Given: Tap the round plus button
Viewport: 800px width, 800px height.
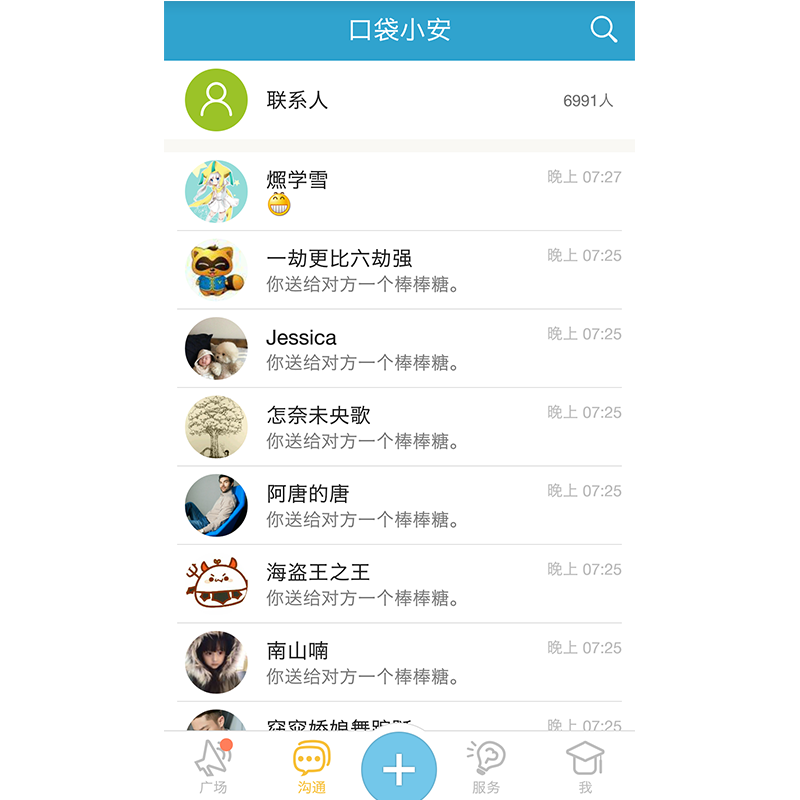Looking at the screenshot, I should pyautogui.click(x=399, y=769).
